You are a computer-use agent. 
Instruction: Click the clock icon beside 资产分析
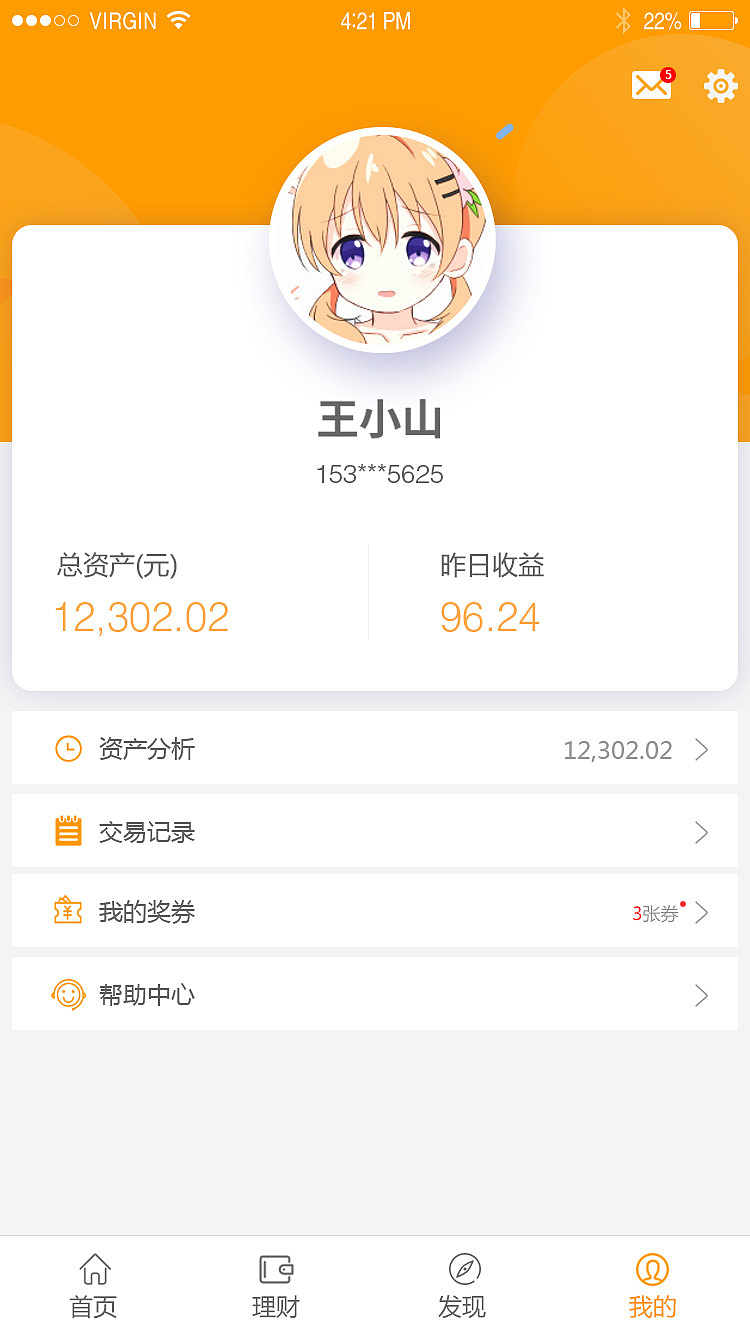68,748
